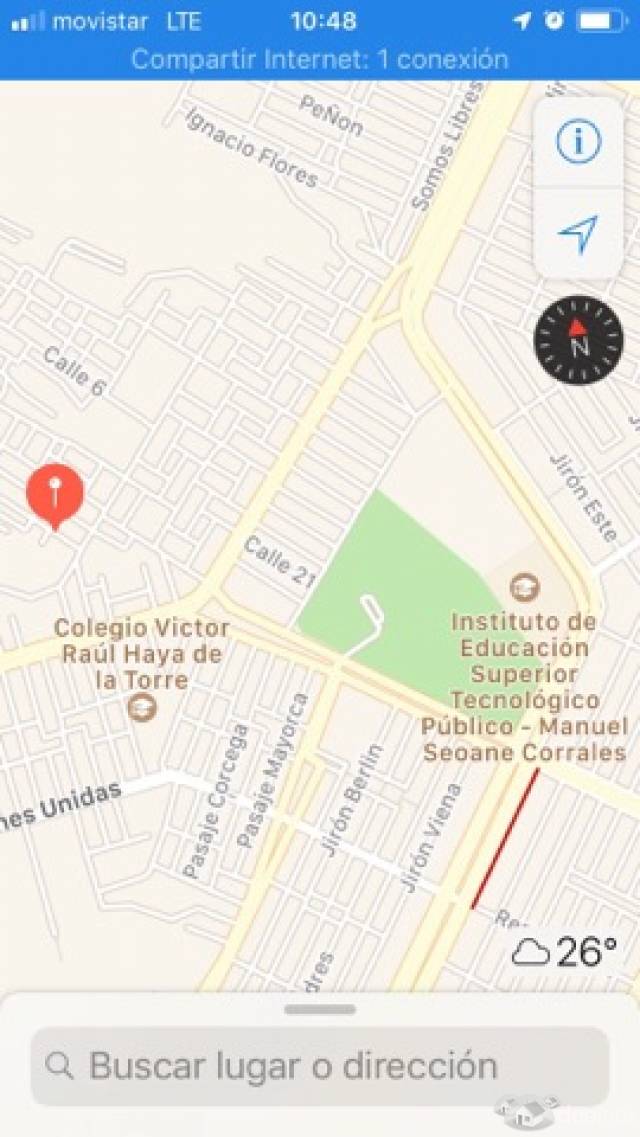Tap the blue Compartir Internet banner
Screen dimensions: 640x1137
coord(320,59)
